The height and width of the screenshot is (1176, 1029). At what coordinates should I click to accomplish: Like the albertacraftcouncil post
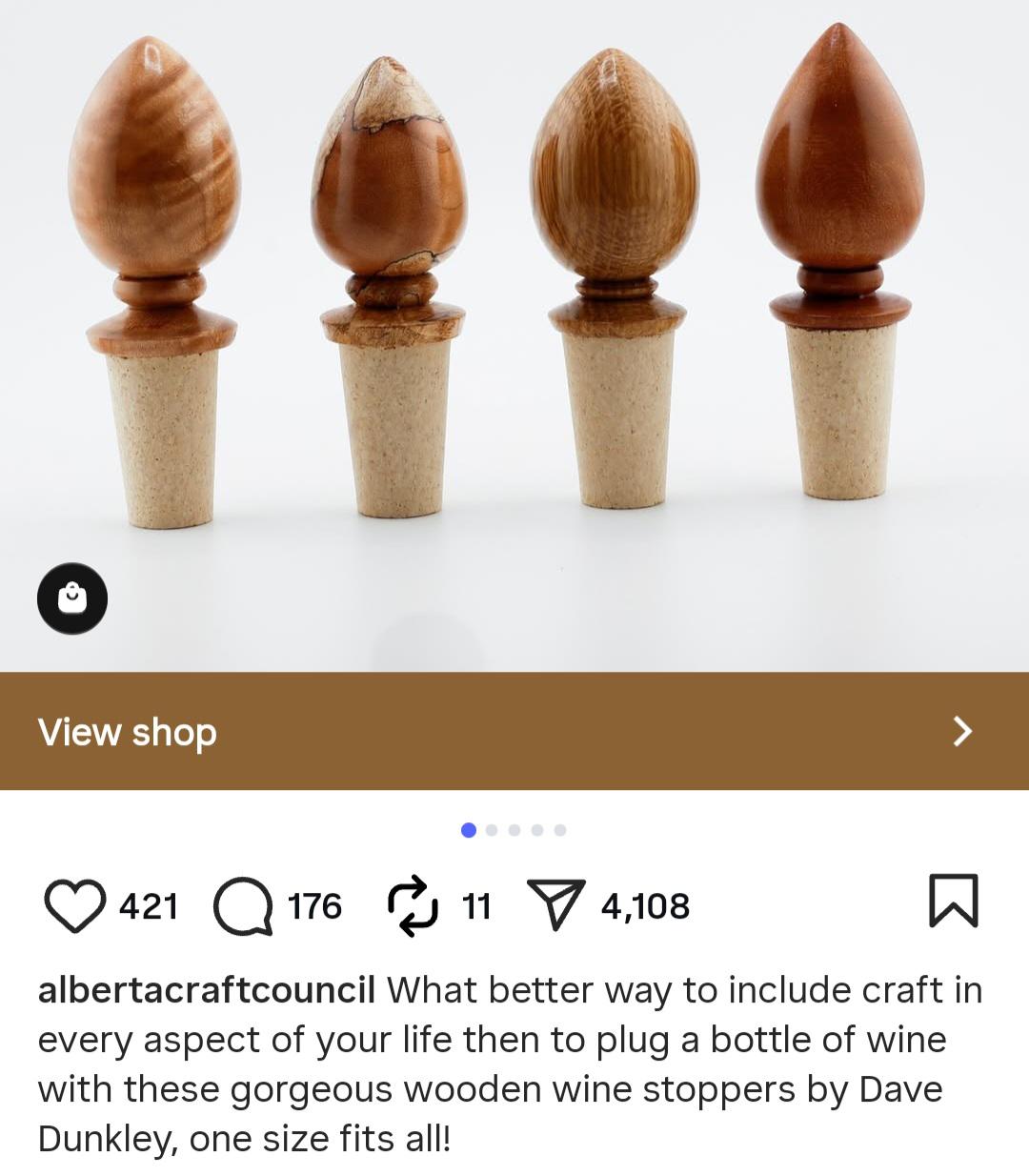click(75, 905)
